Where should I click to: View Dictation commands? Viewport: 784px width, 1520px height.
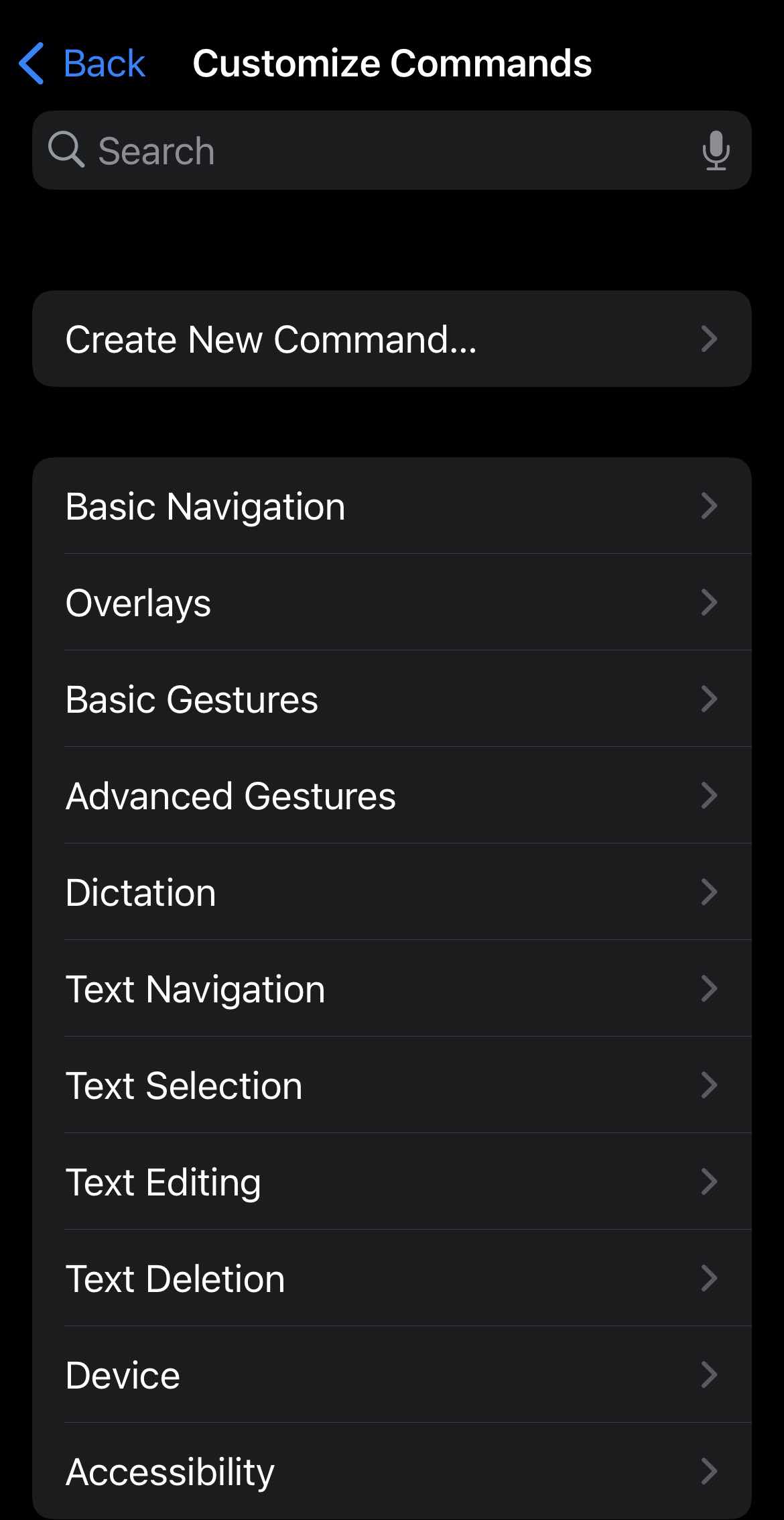391,892
